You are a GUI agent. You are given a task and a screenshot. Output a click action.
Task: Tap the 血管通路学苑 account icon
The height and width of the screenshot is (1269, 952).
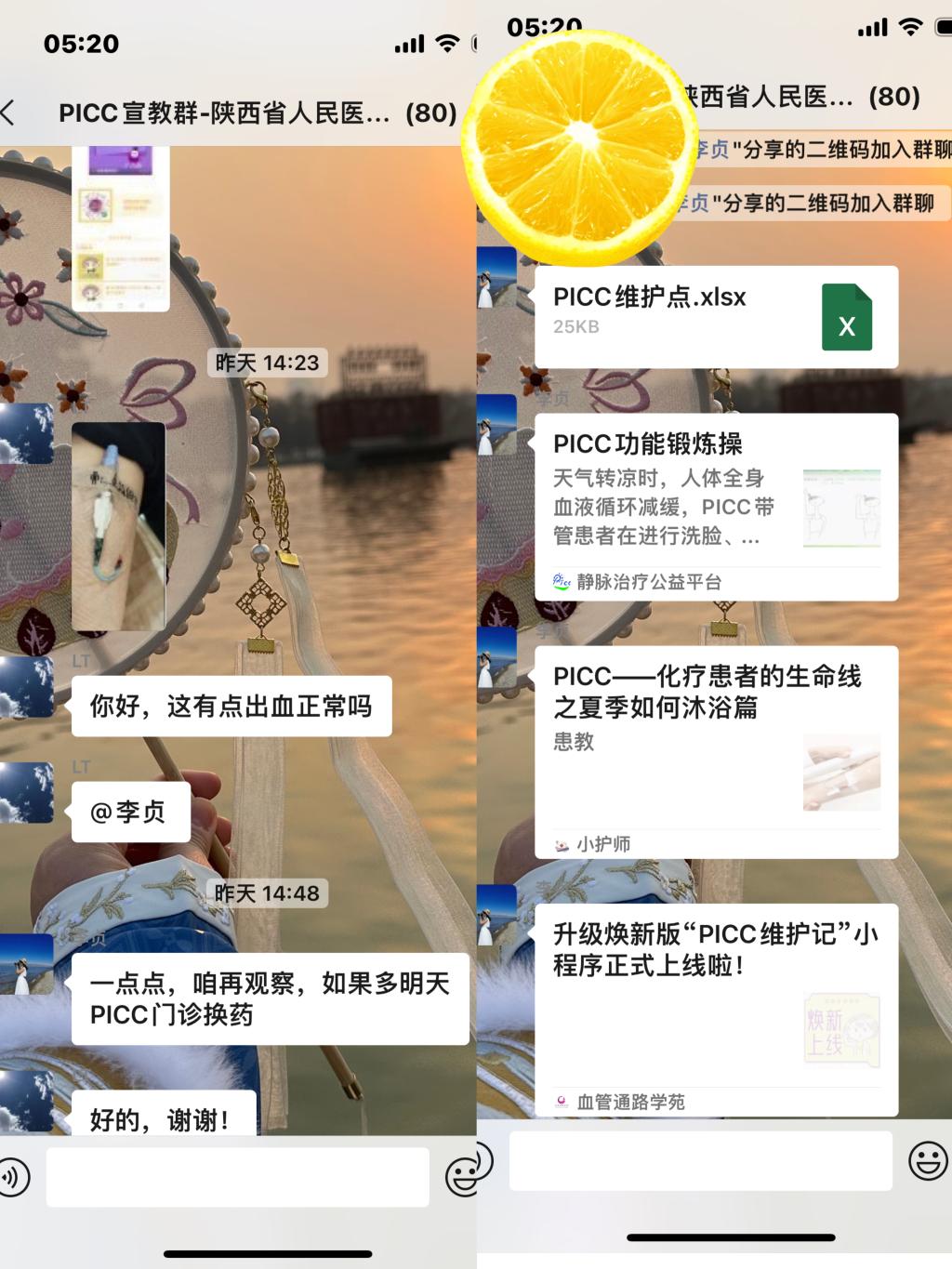point(560,1102)
